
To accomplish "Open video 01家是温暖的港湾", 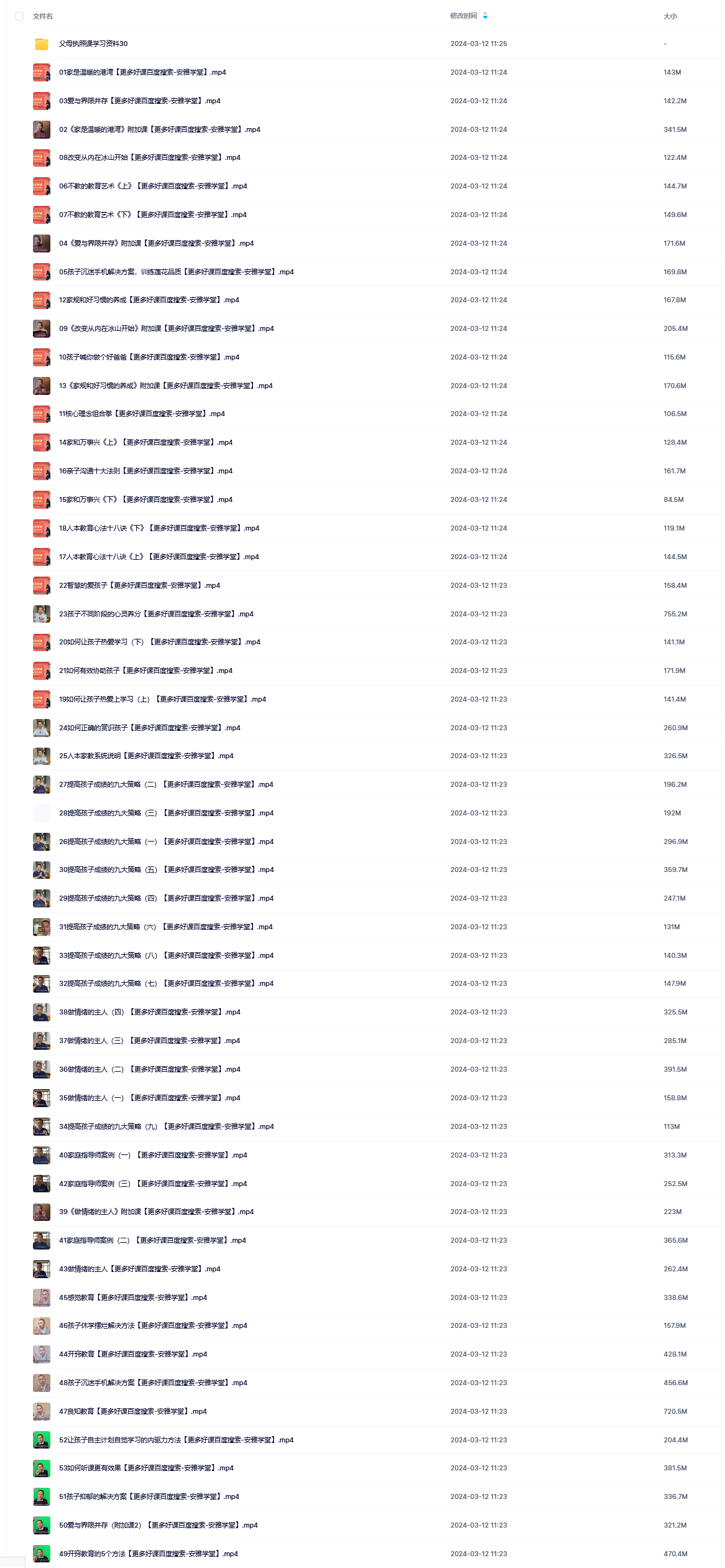I will (x=142, y=72).
